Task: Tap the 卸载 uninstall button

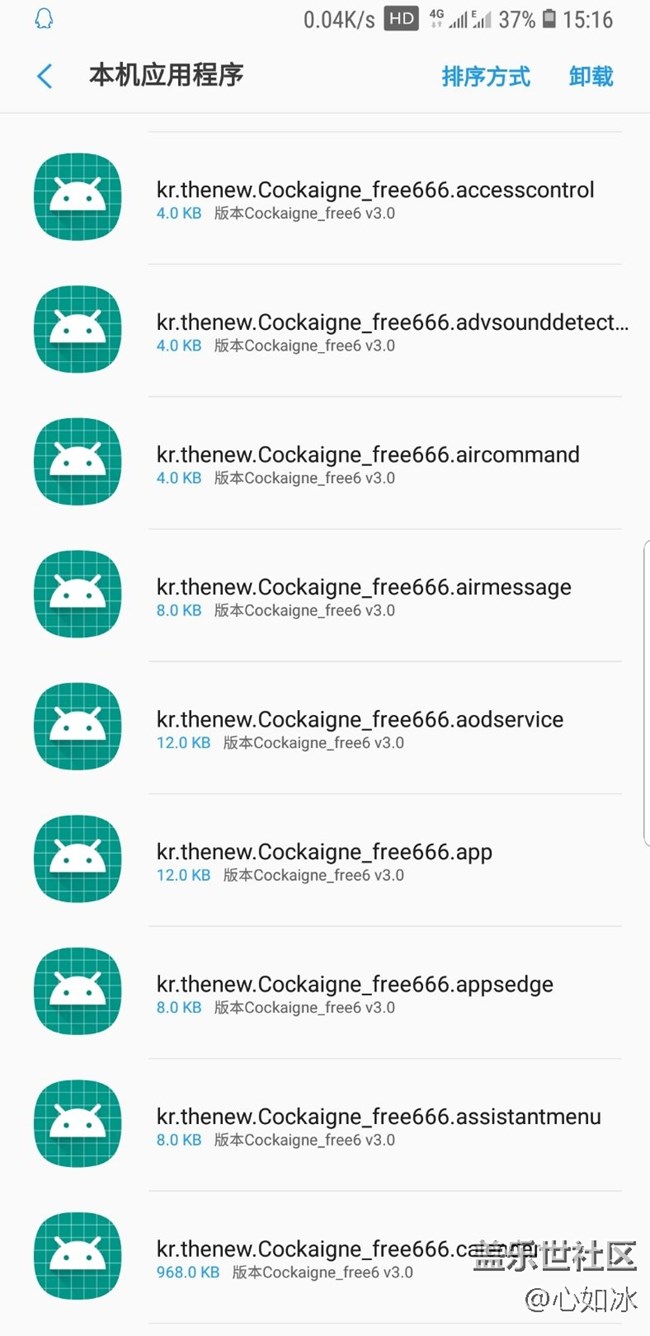Action: tap(591, 77)
